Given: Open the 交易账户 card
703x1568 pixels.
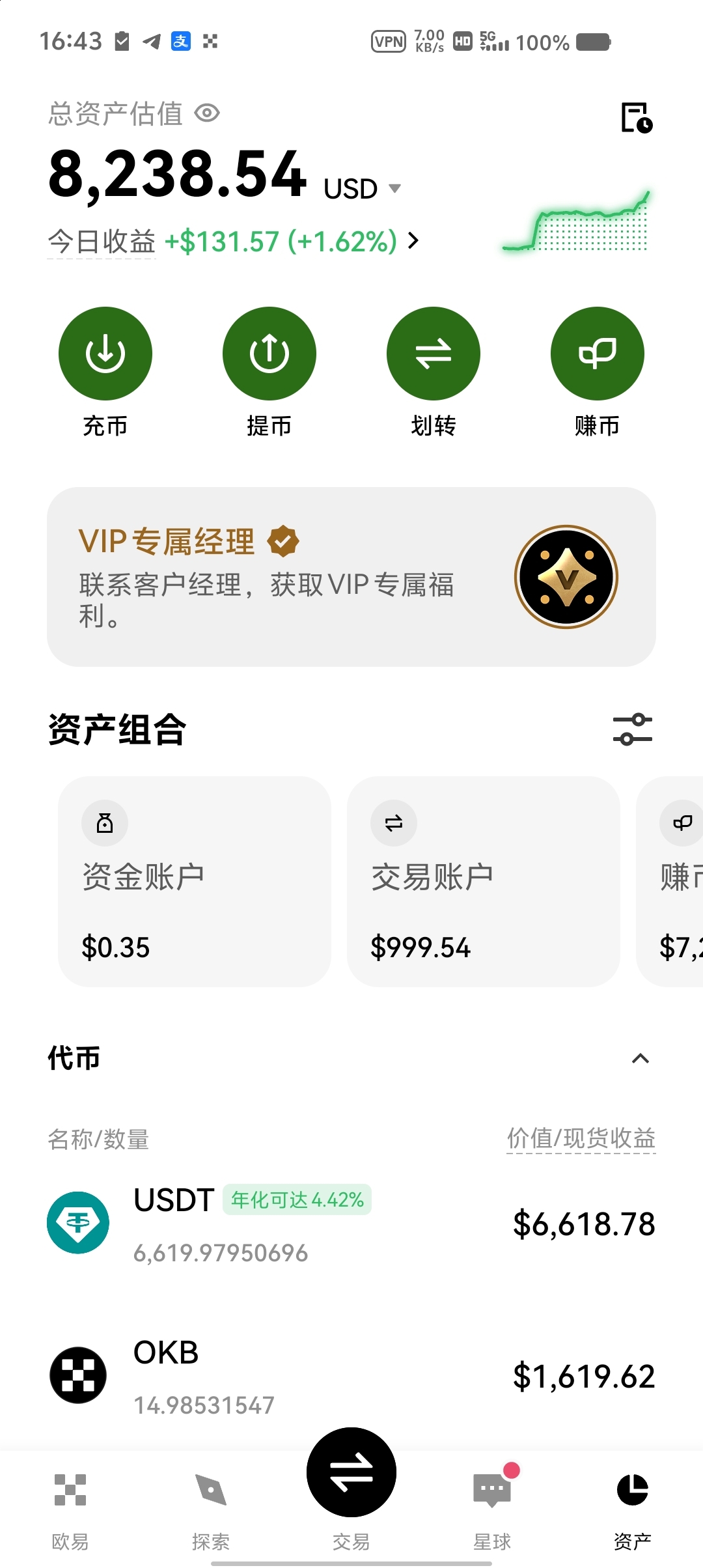Looking at the screenshot, I should 484,882.
